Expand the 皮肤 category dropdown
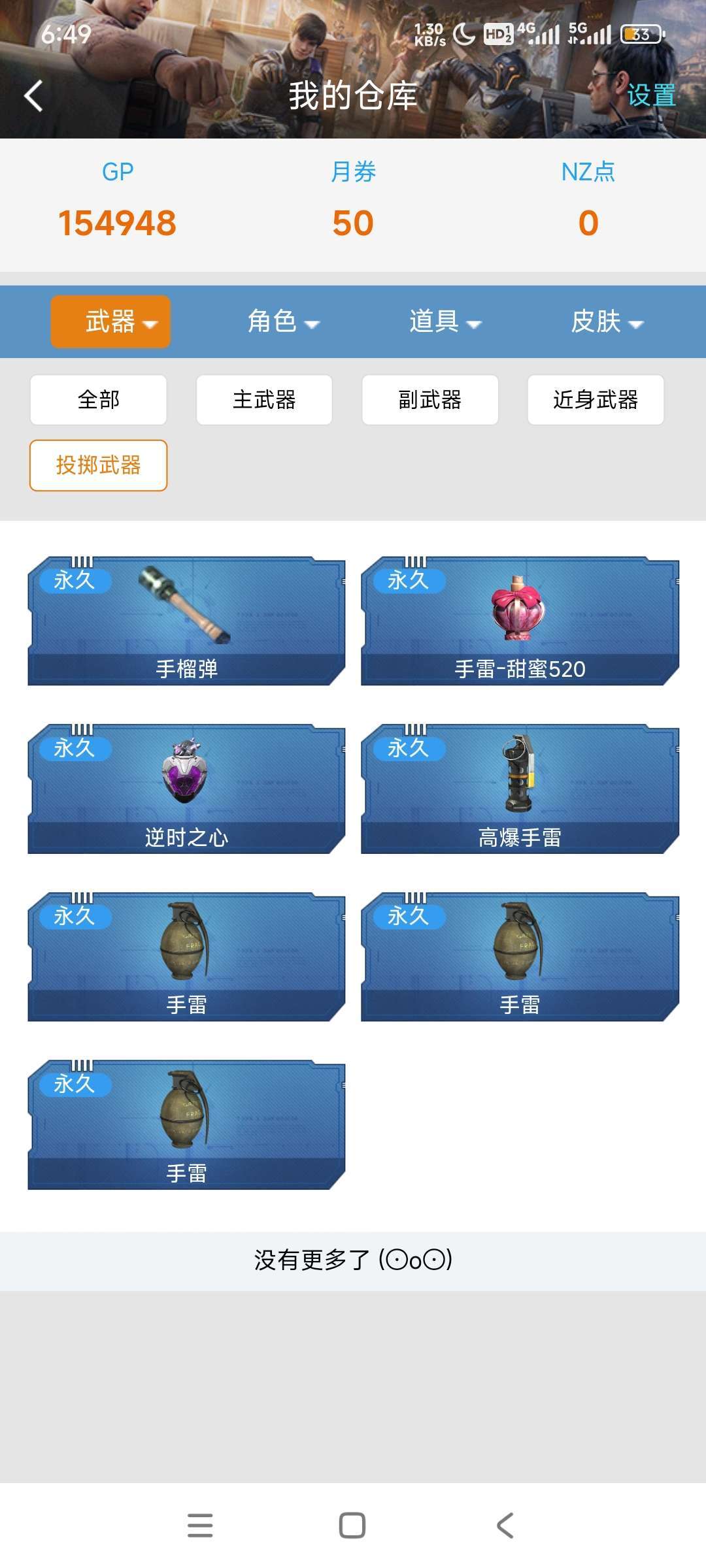Image resolution: width=706 pixels, height=1568 pixels. pos(607,321)
